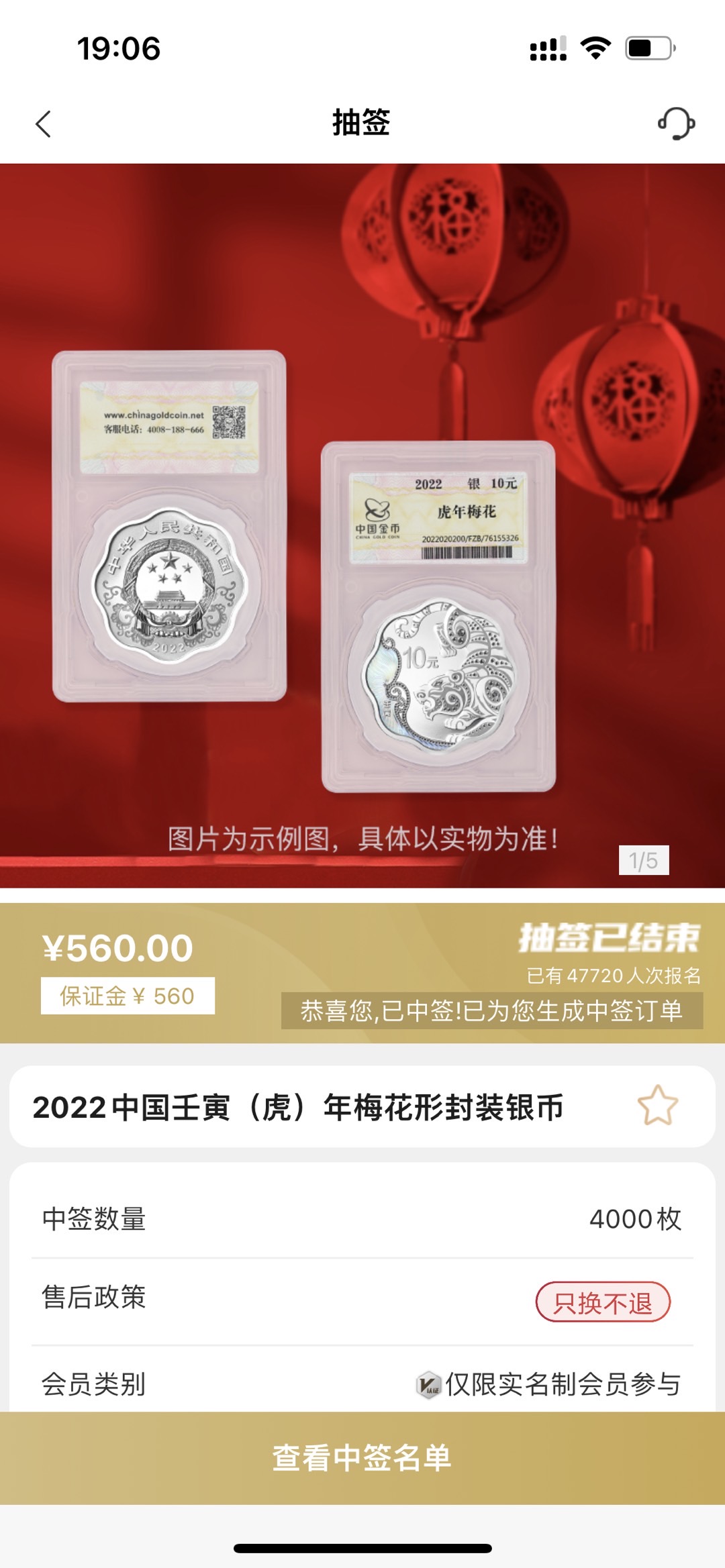Open the product image of the silver coin
725x1568 pixels.
click(362, 525)
